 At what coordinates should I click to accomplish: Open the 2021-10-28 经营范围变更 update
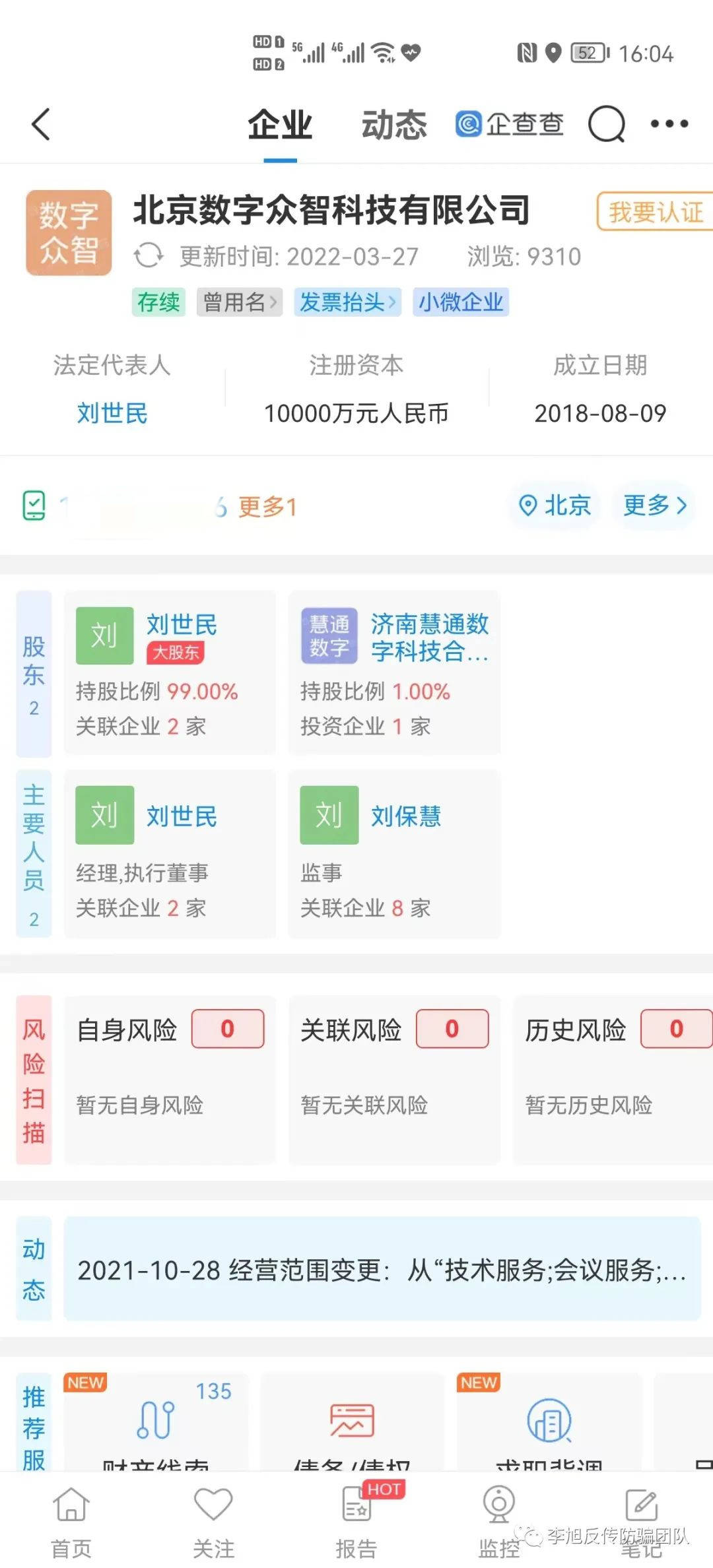point(382,1269)
